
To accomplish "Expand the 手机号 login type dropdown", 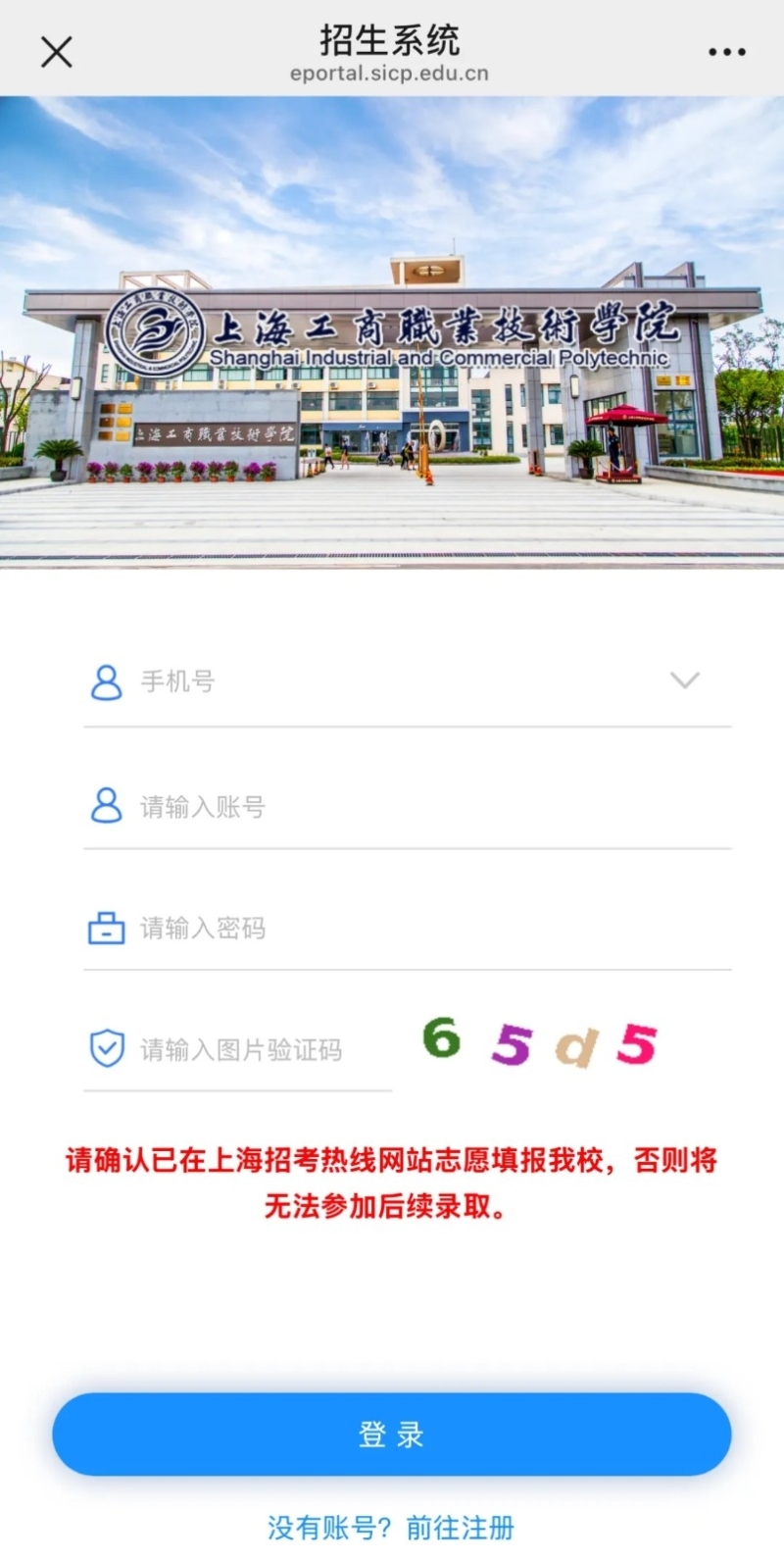I will tap(684, 680).
